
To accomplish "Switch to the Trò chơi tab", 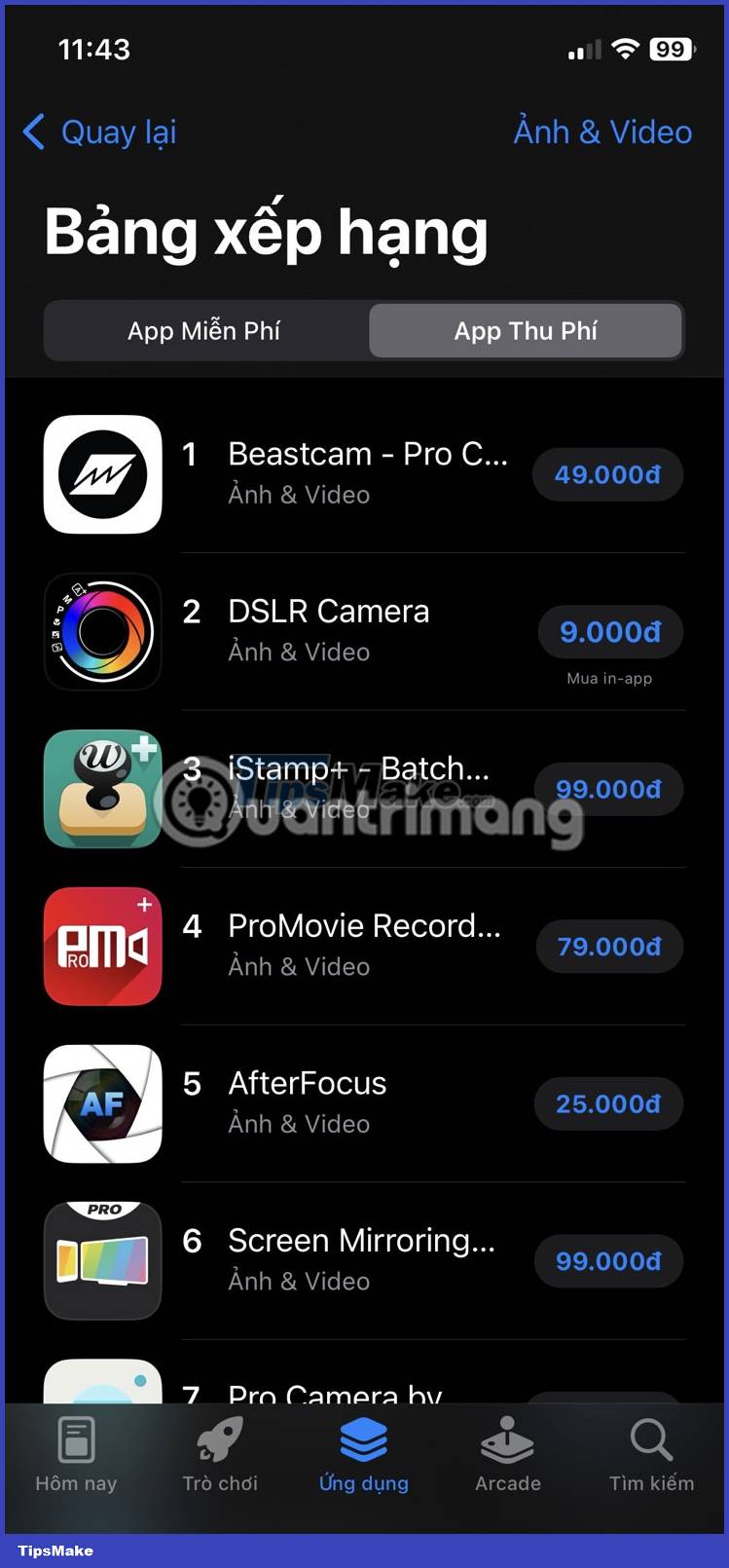I will pyautogui.click(x=219, y=1455).
